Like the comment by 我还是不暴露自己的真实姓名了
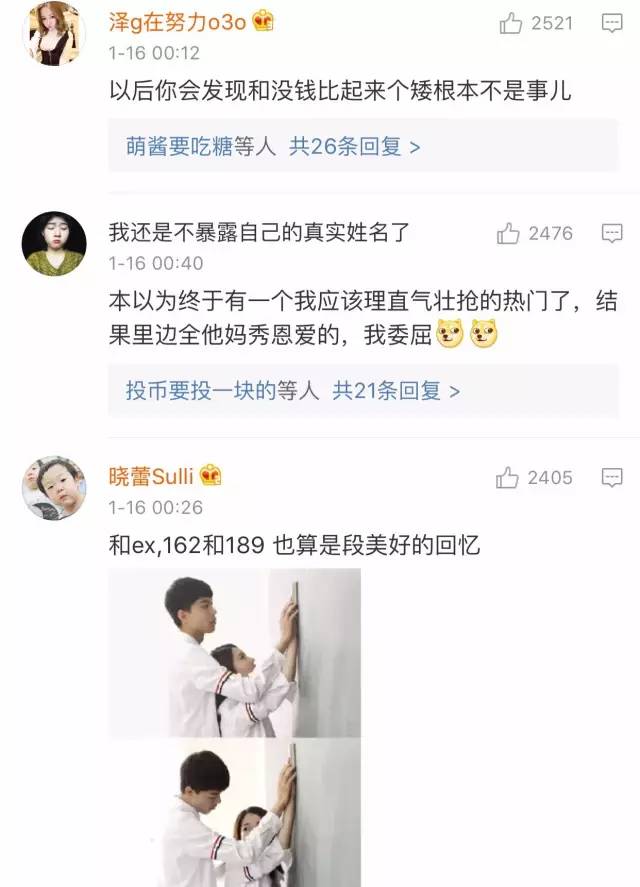The width and height of the screenshot is (640, 887). (x=508, y=234)
